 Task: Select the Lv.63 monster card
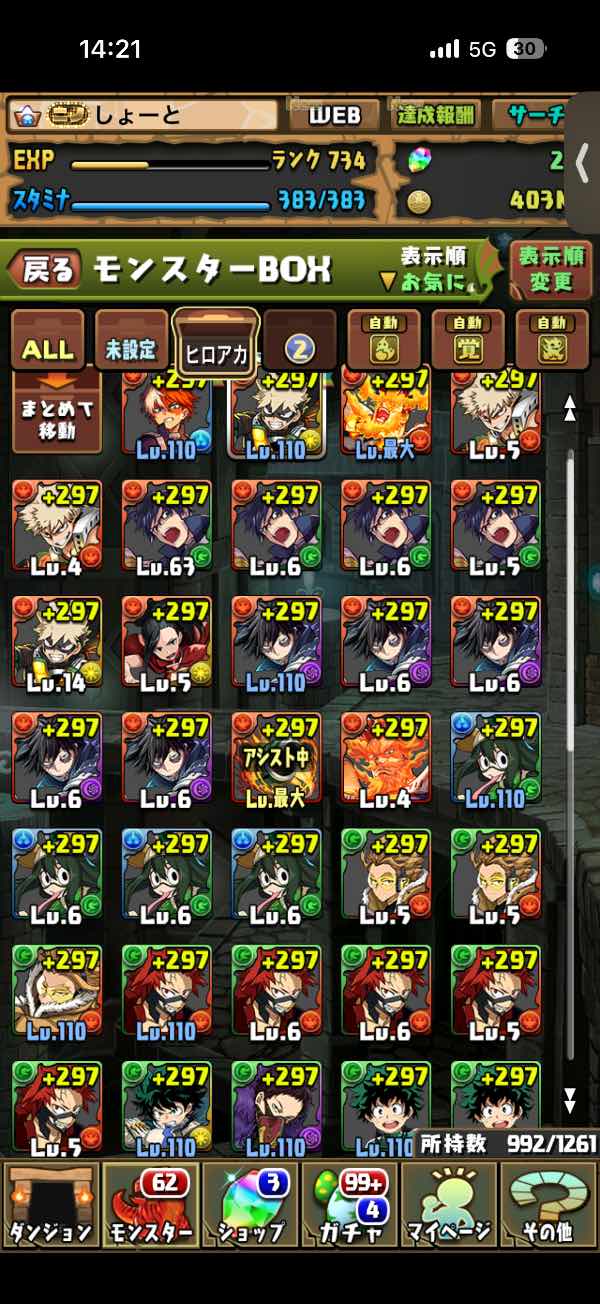tap(167, 527)
